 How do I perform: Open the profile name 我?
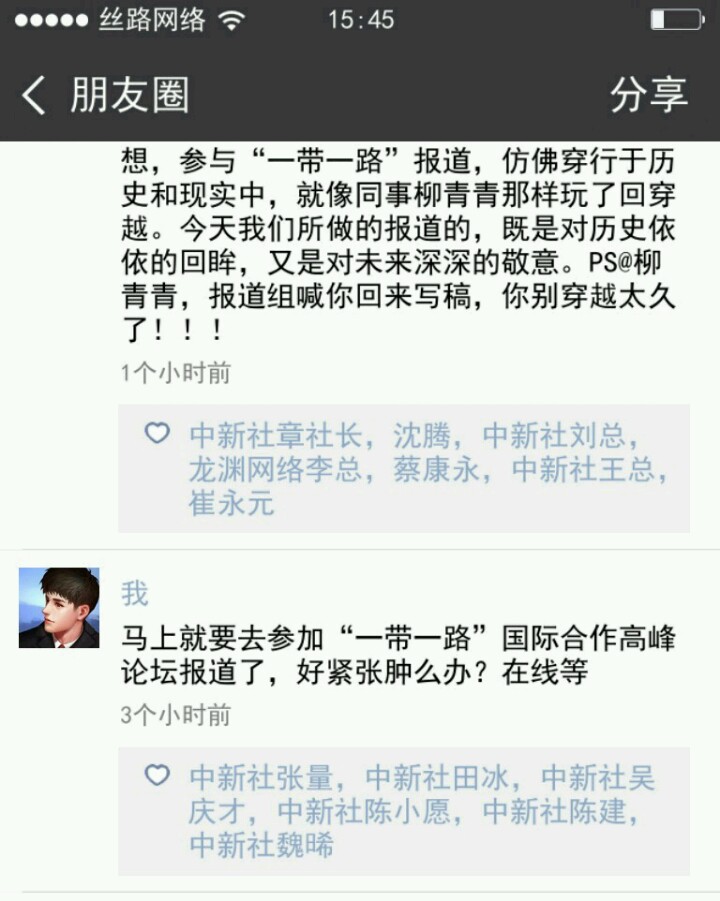134,594
